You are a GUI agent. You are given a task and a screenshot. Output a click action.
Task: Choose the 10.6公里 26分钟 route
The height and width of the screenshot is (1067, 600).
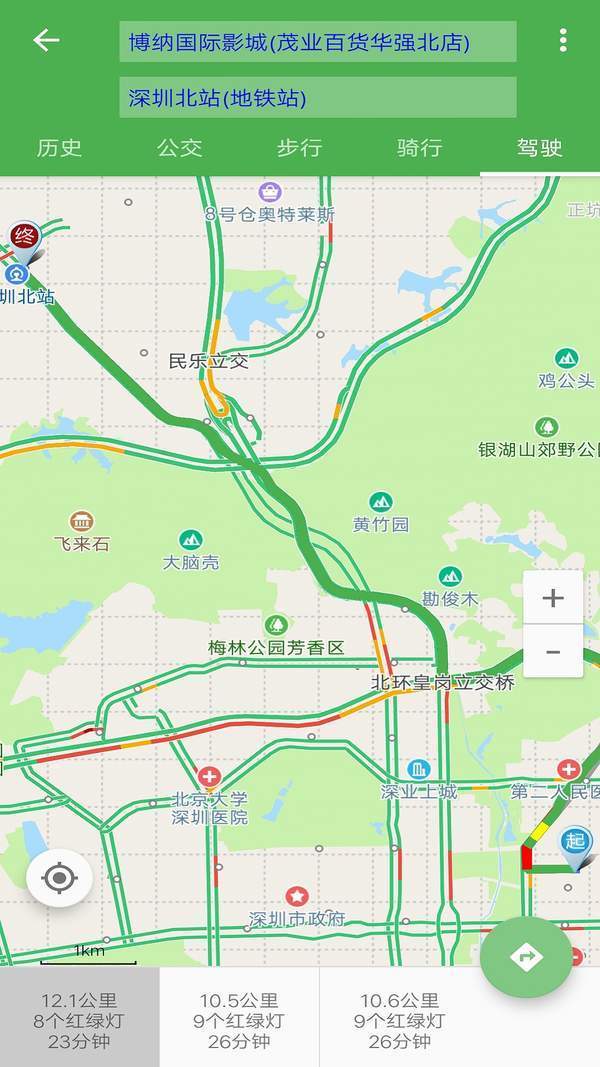[x=400, y=1020]
